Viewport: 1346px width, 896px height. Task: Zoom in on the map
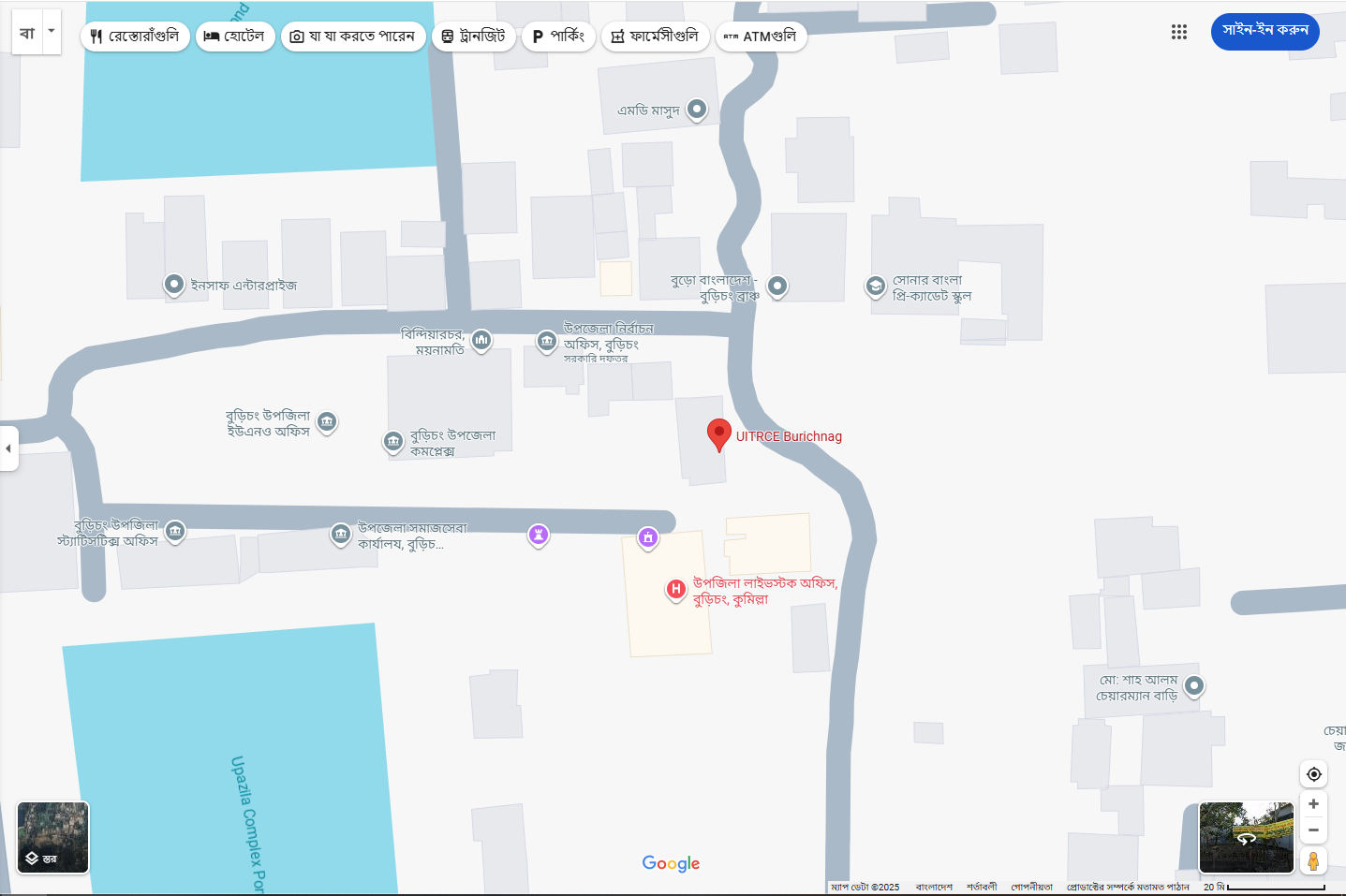point(1313,804)
